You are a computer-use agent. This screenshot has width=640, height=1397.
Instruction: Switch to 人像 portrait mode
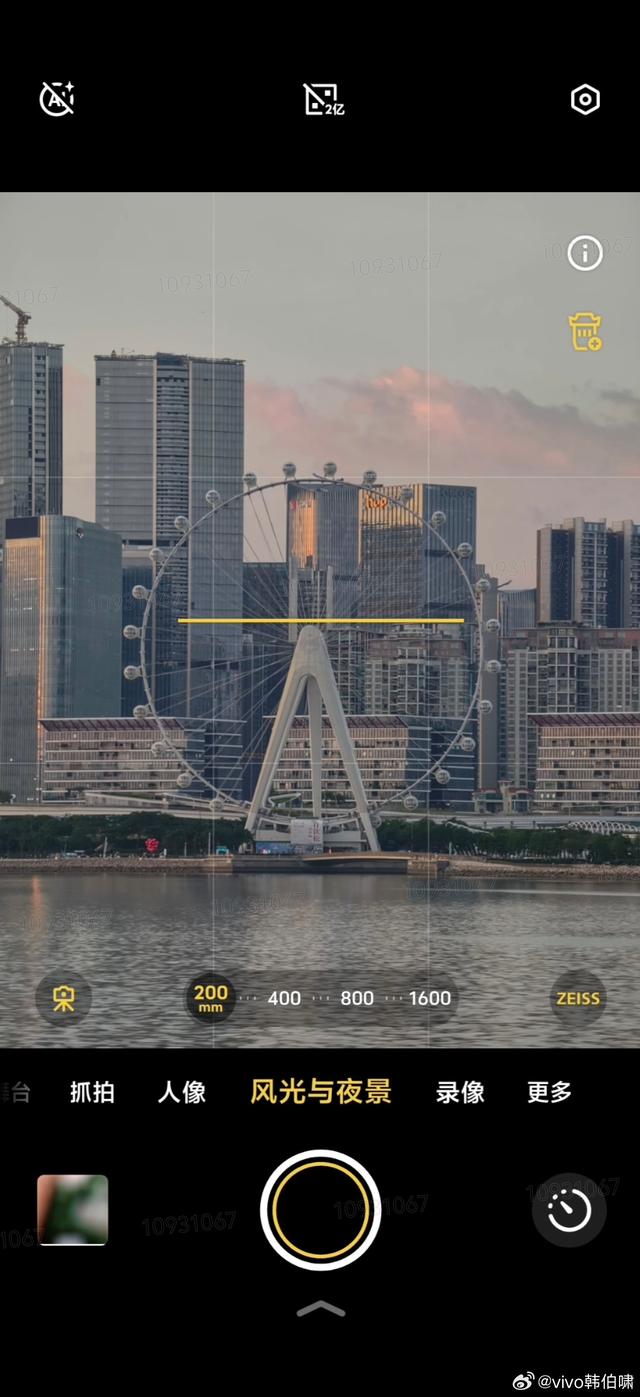(181, 1092)
